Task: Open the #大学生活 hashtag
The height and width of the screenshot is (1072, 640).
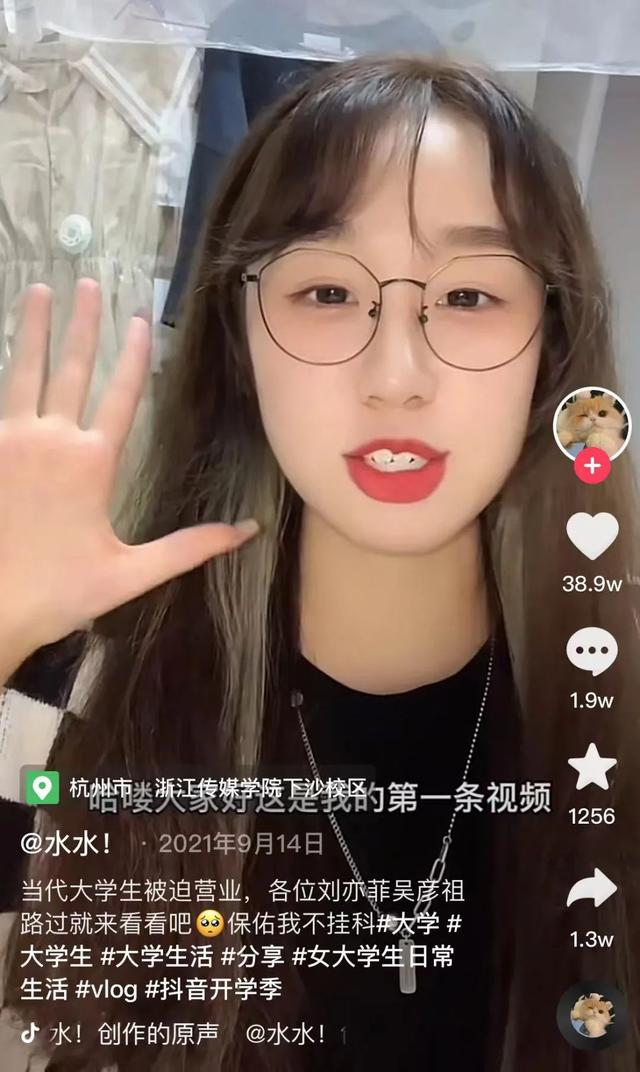Action: click(x=157, y=956)
